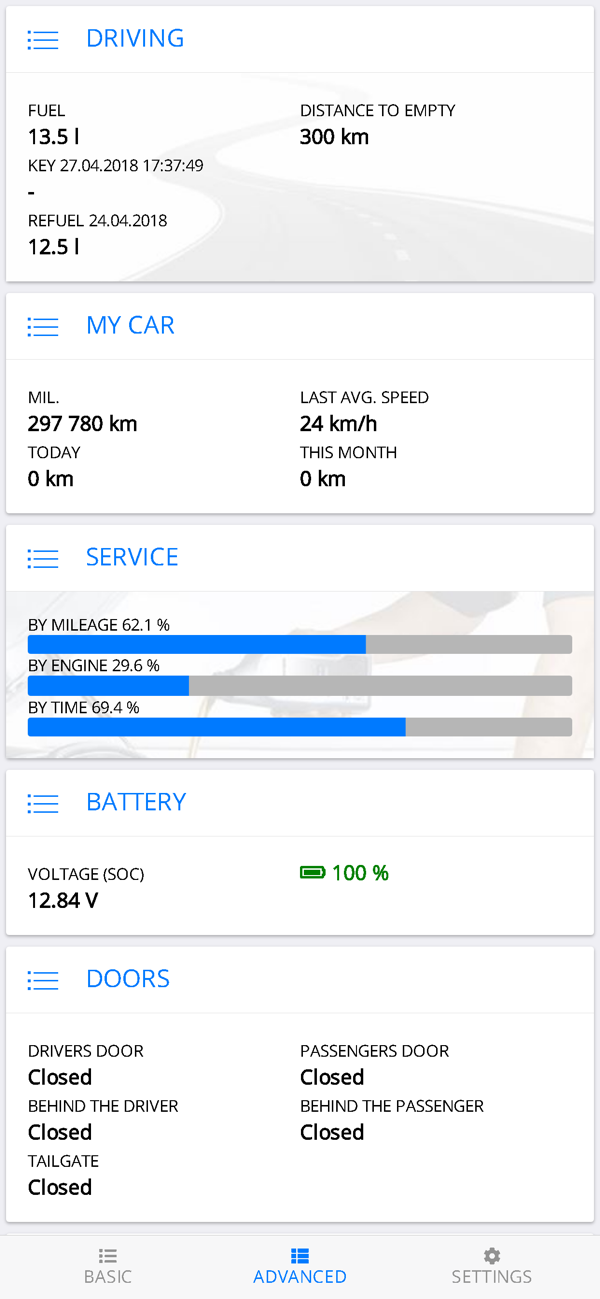Open the Battery section list icon

point(43,803)
